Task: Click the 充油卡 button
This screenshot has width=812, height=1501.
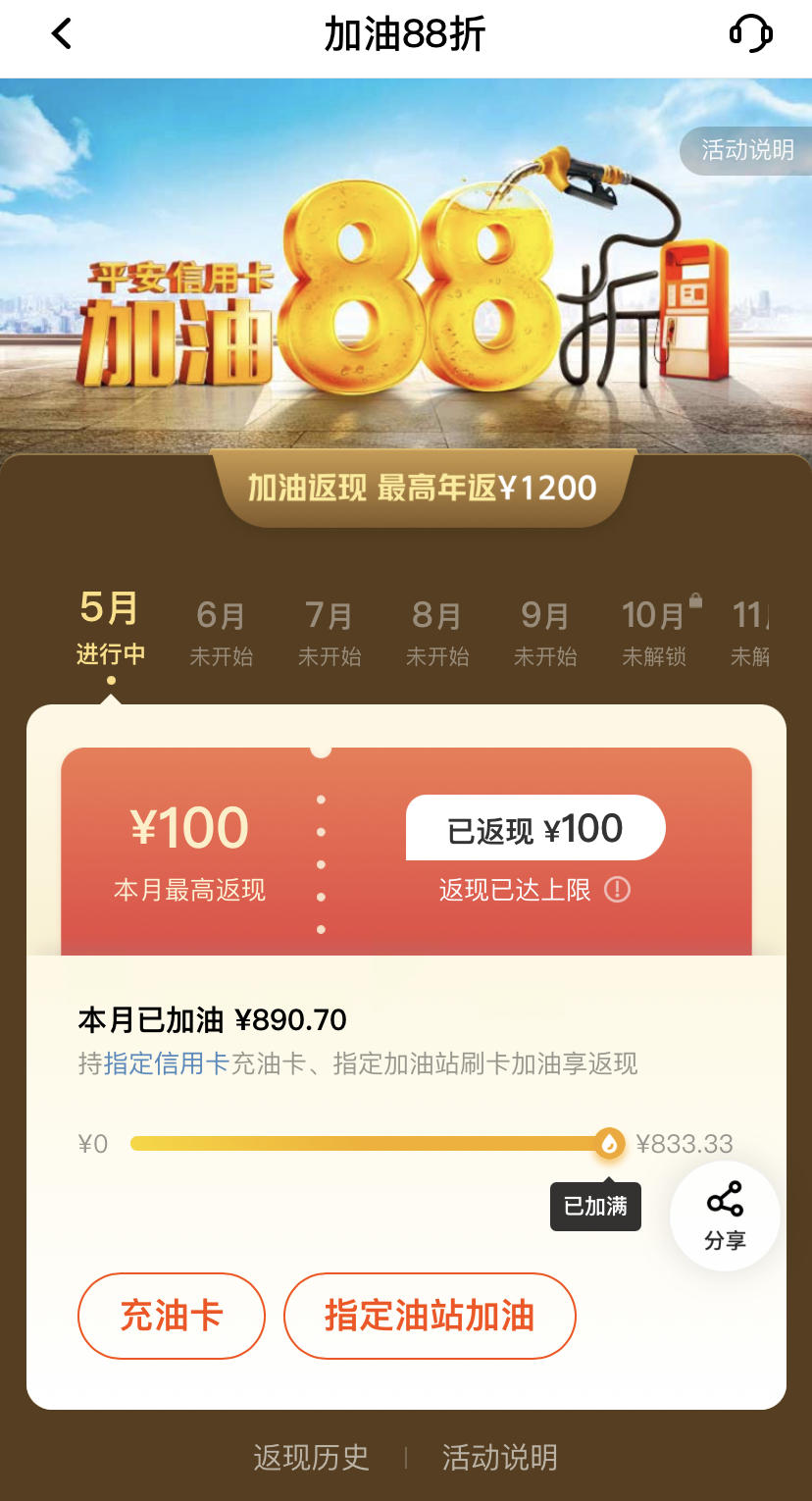Action: (171, 1316)
